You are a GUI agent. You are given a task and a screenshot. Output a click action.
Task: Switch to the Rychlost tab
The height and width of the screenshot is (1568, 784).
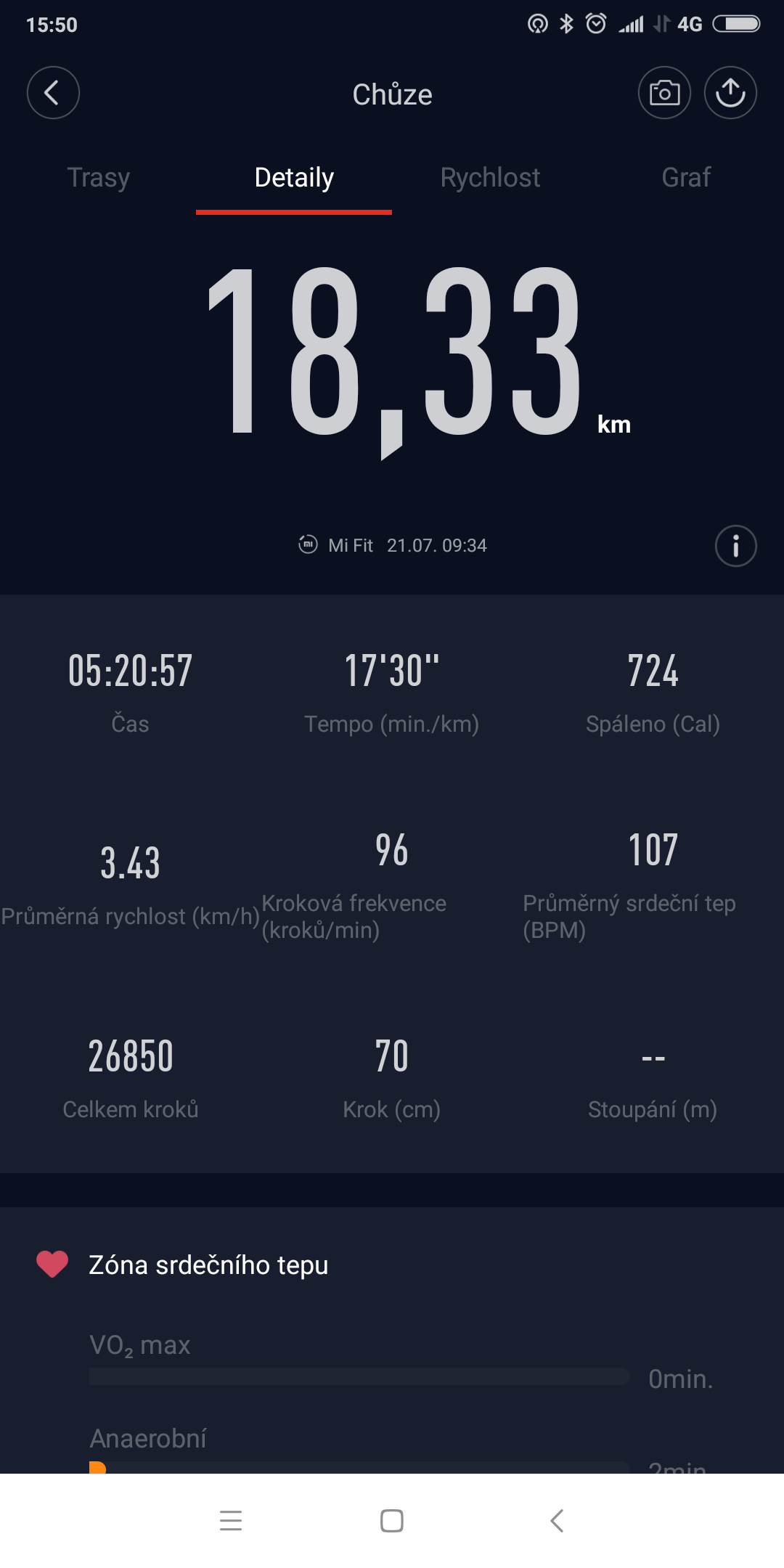coord(490,178)
